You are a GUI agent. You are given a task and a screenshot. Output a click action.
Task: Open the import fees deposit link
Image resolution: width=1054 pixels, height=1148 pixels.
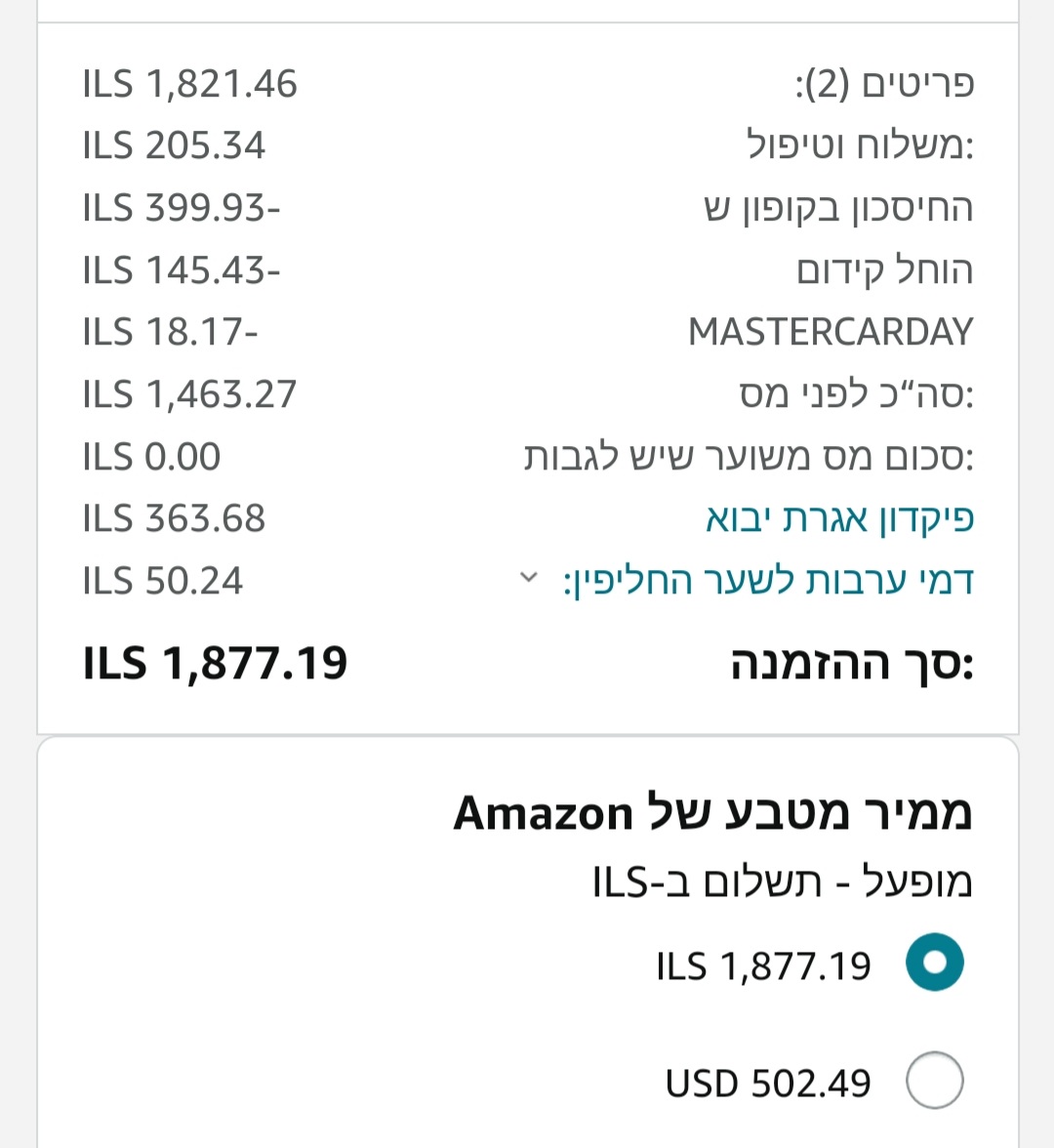[839, 519]
